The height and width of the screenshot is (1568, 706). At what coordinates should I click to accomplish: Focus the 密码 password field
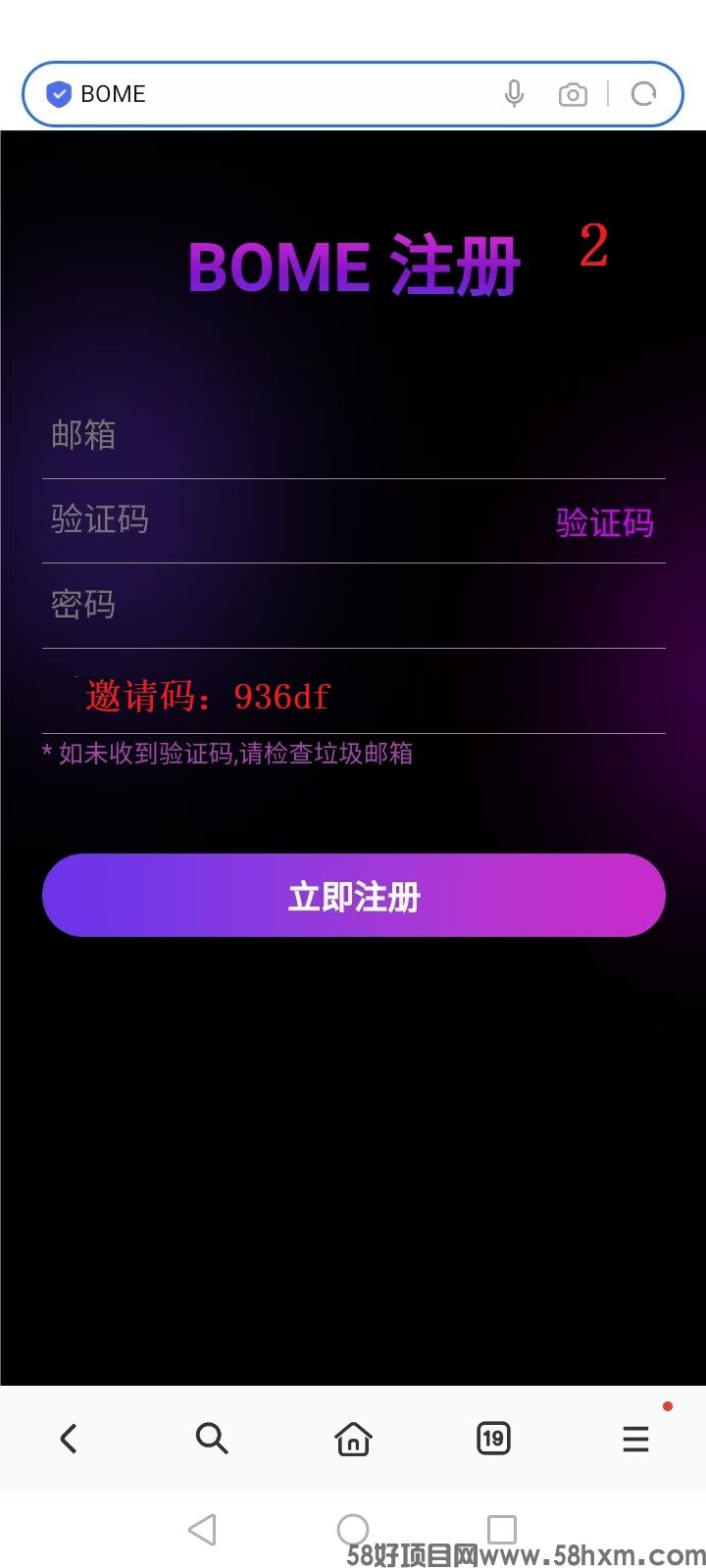[x=353, y=605]
